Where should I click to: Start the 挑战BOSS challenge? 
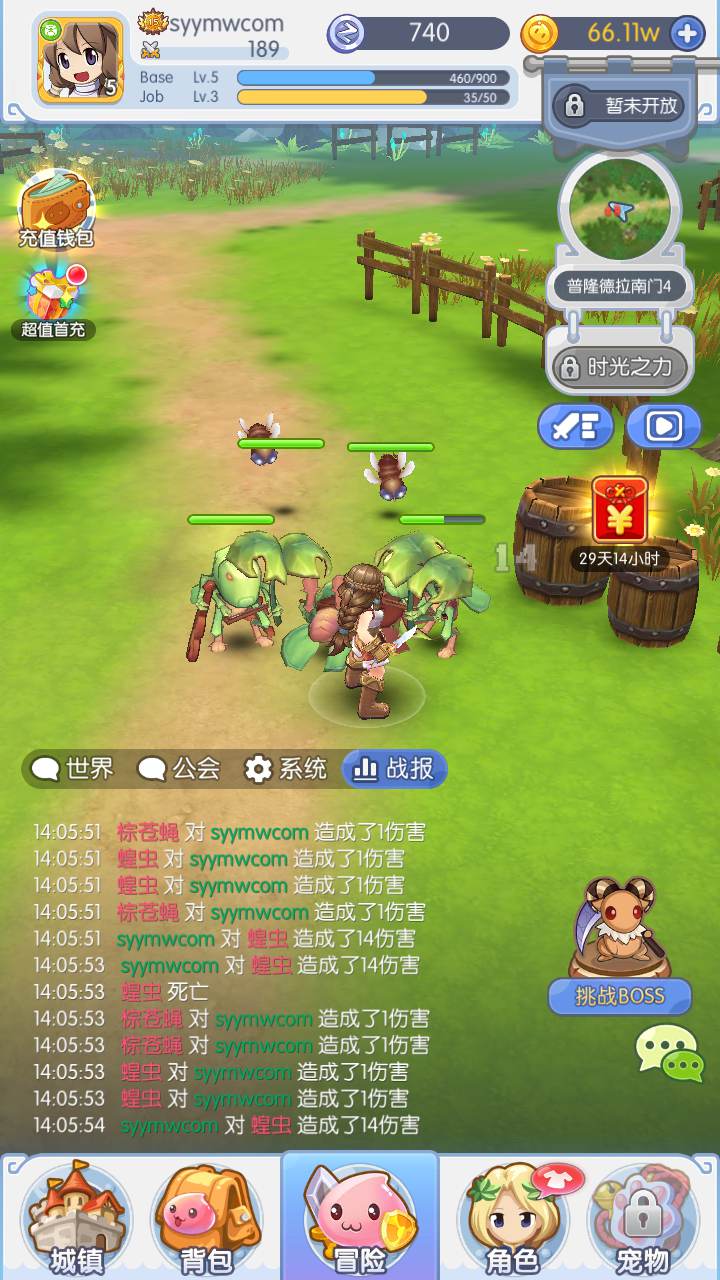click(620, 995)
